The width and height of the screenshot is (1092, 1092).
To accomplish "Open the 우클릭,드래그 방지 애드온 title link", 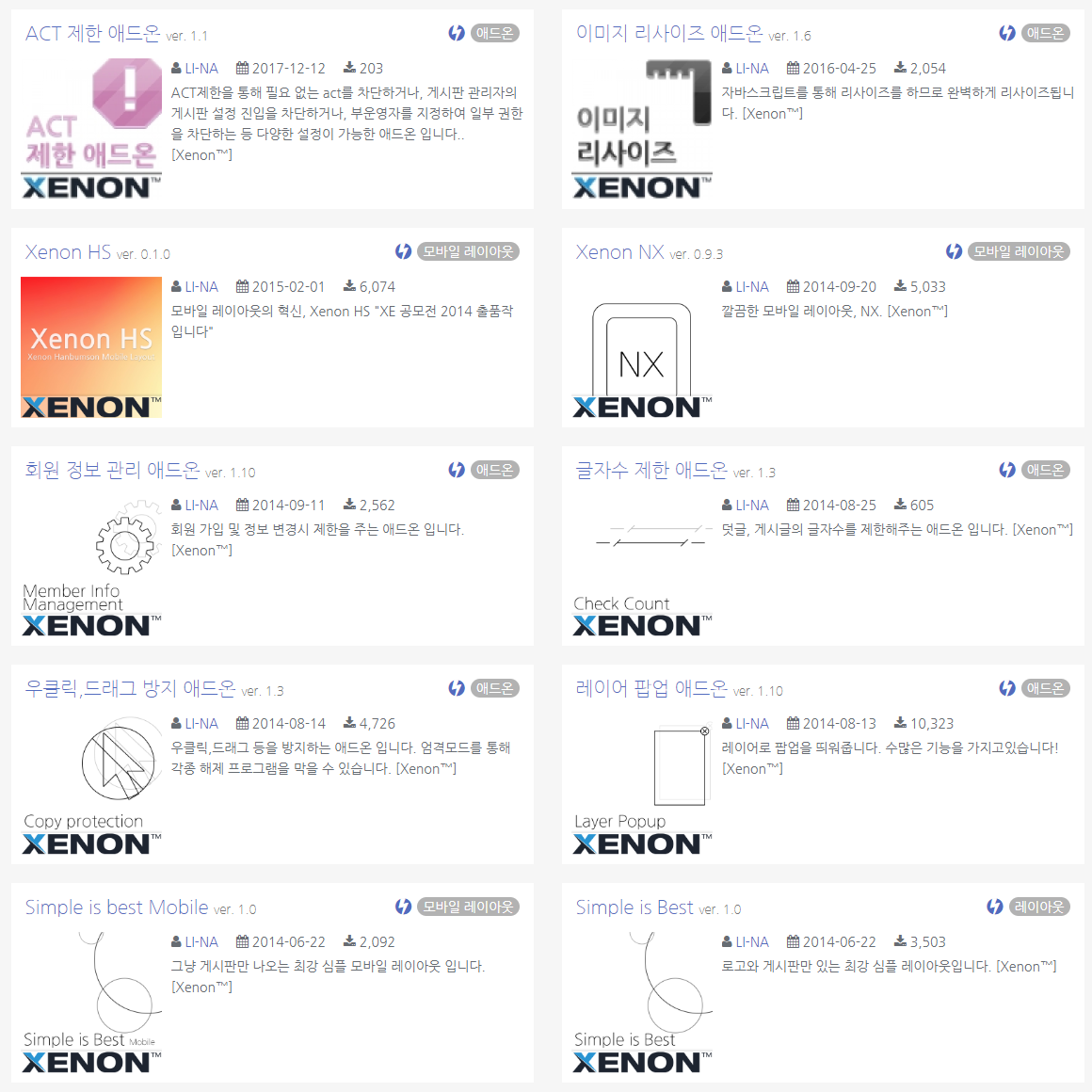I will tap(130, 689).
